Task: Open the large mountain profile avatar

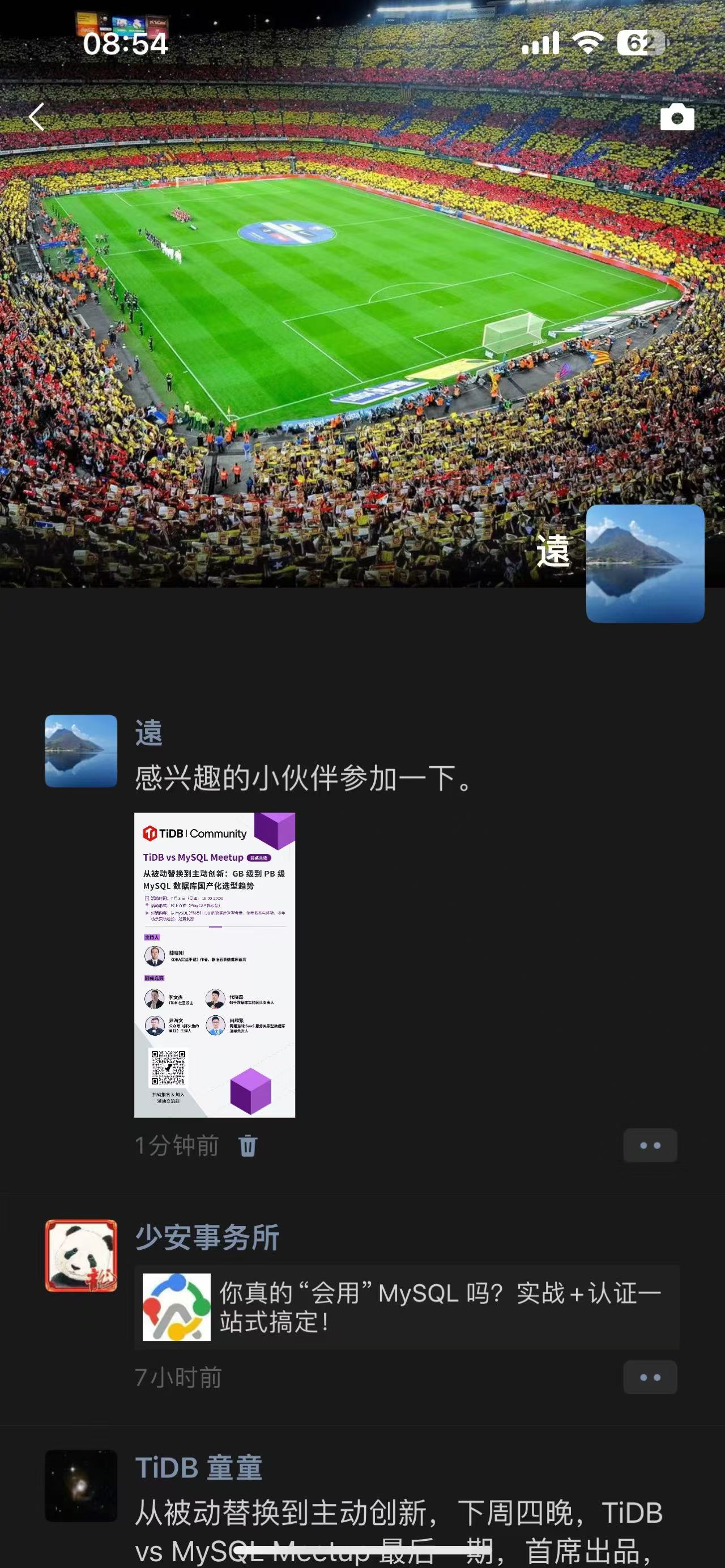Action: (645, 563)
